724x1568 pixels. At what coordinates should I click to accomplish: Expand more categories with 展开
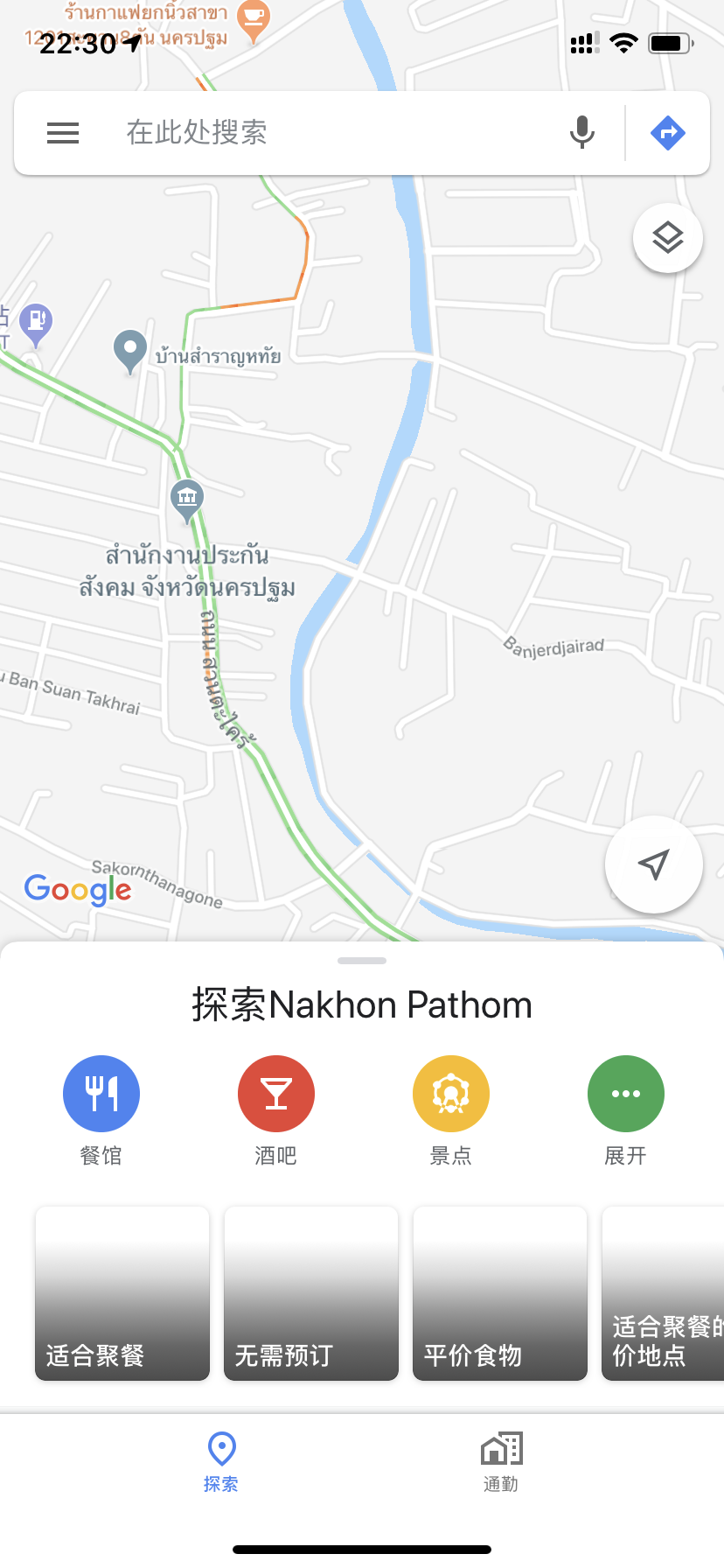click(x=626, y=1095)
